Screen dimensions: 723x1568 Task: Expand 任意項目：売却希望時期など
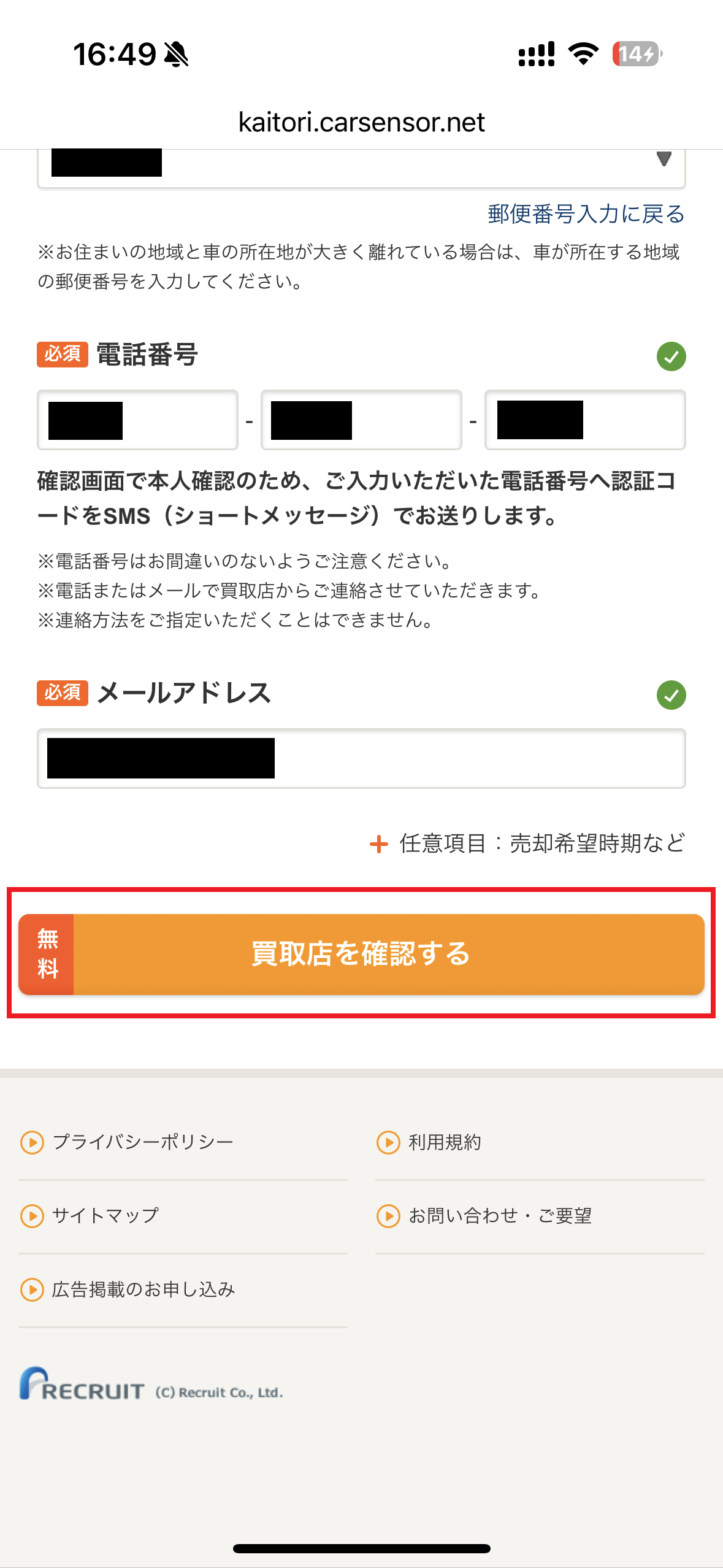pyautogui.click(x=528, y=844)
